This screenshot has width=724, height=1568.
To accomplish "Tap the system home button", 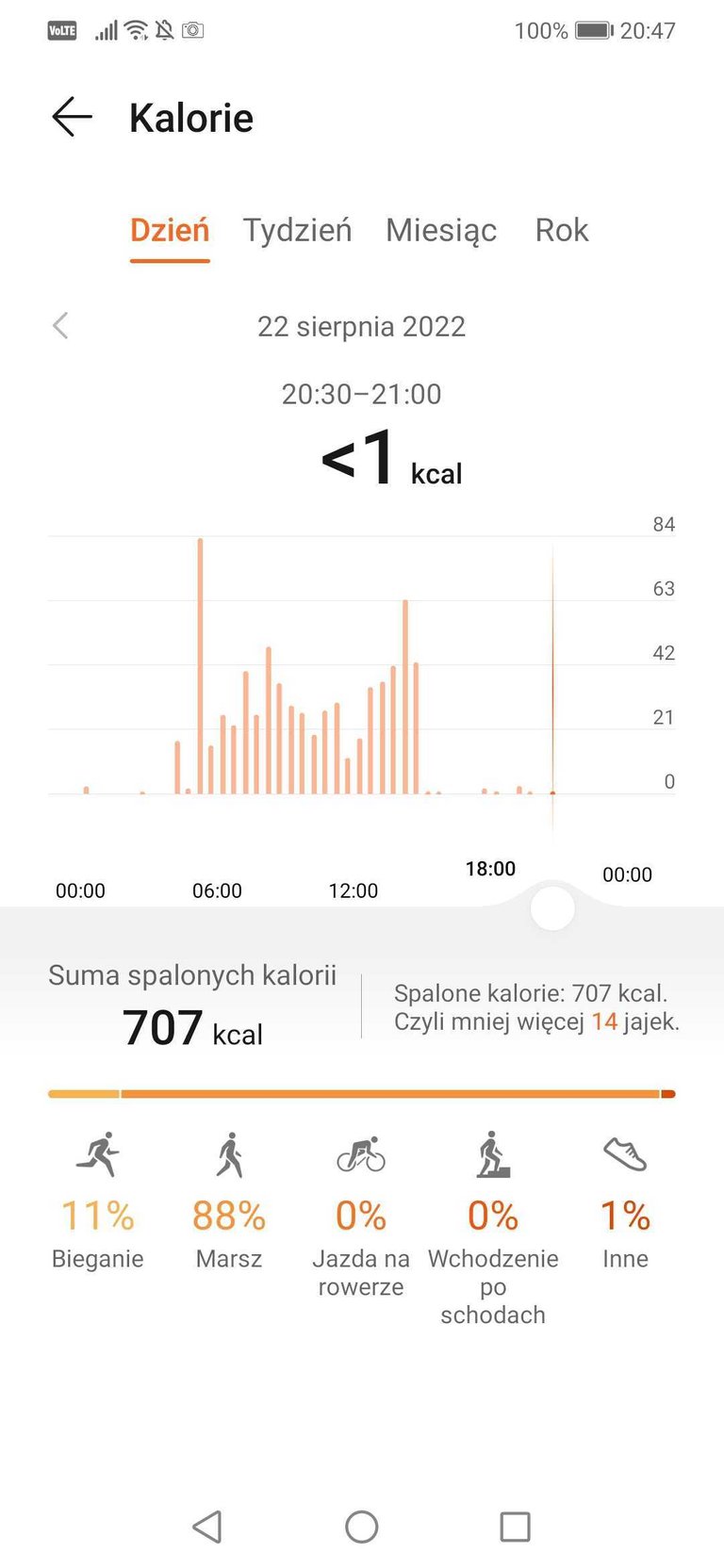I will [362, 1527].
